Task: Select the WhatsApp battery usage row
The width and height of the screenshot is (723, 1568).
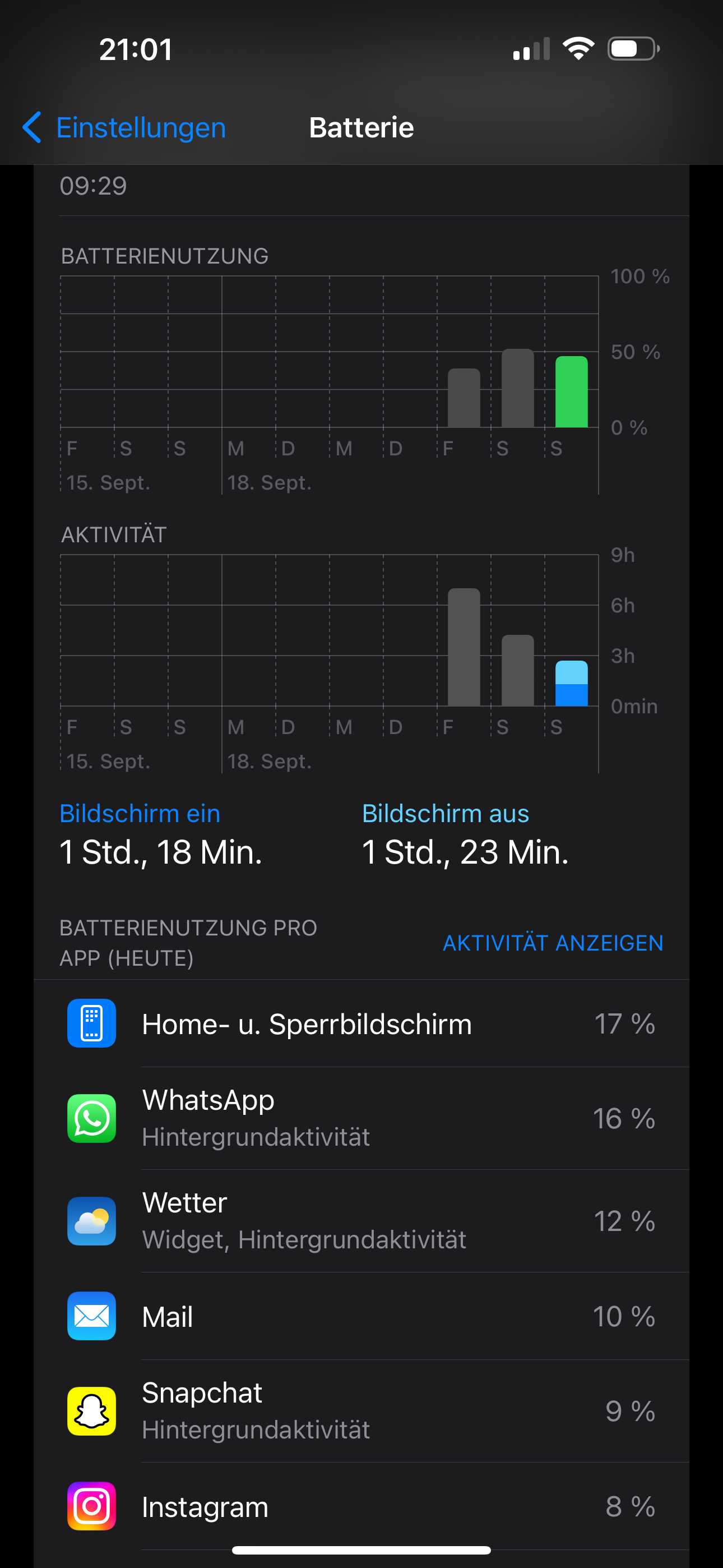Action: coord(361,1118)
